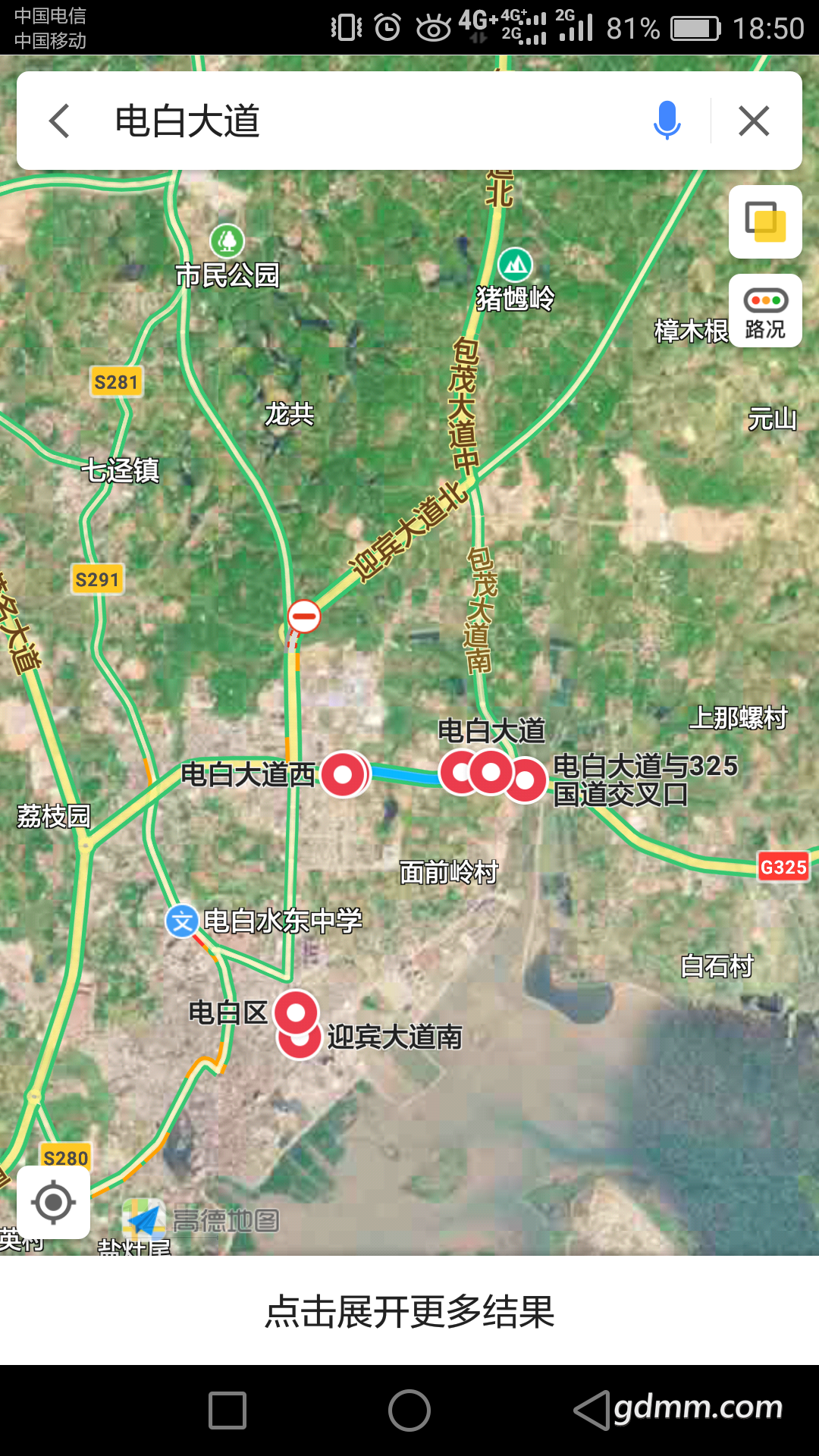Open the 猪乸岭 mountain point
Viewport: 819px width, 1456px height.
pyautogui.click(x=515, y=265)
